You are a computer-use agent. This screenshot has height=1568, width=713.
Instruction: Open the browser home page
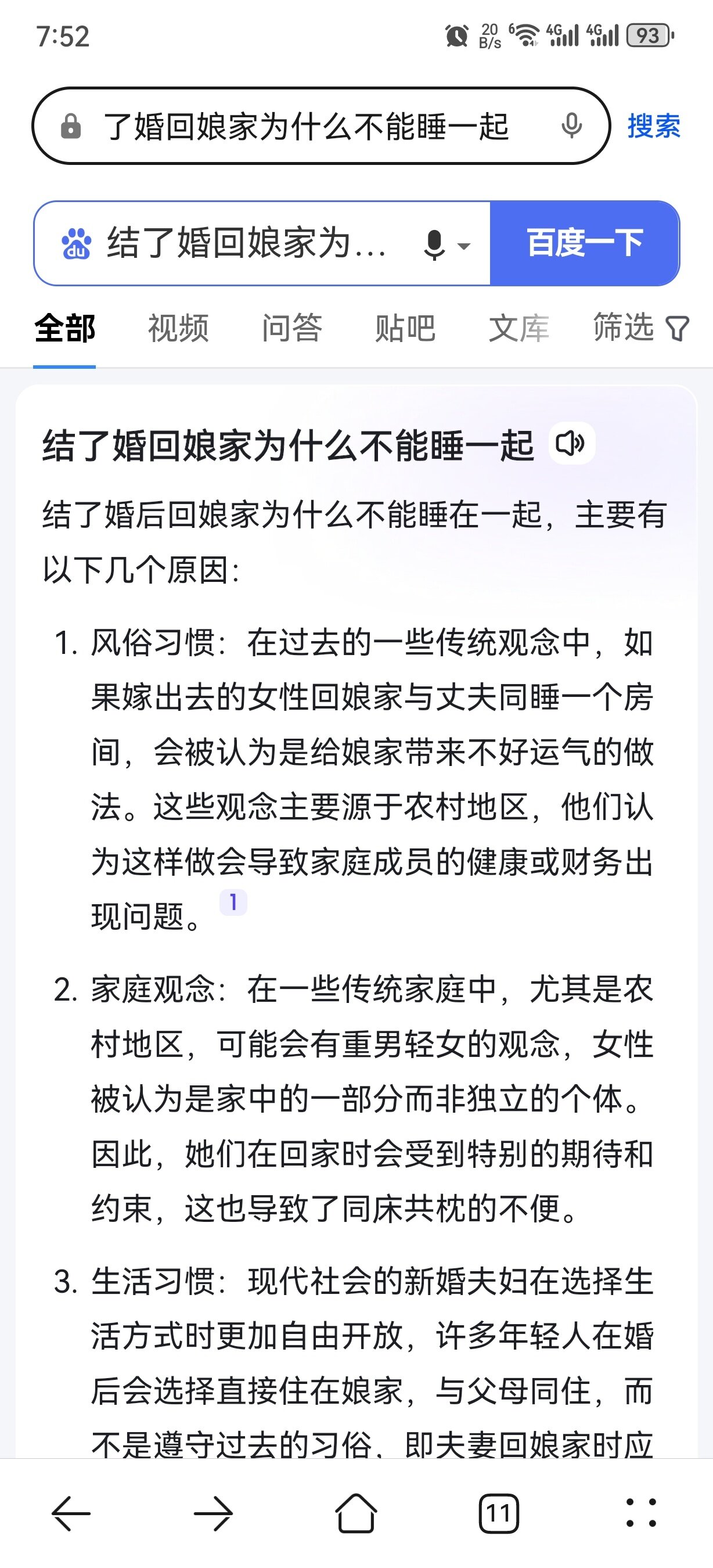pyautogui.click(x=356, y=1513)
